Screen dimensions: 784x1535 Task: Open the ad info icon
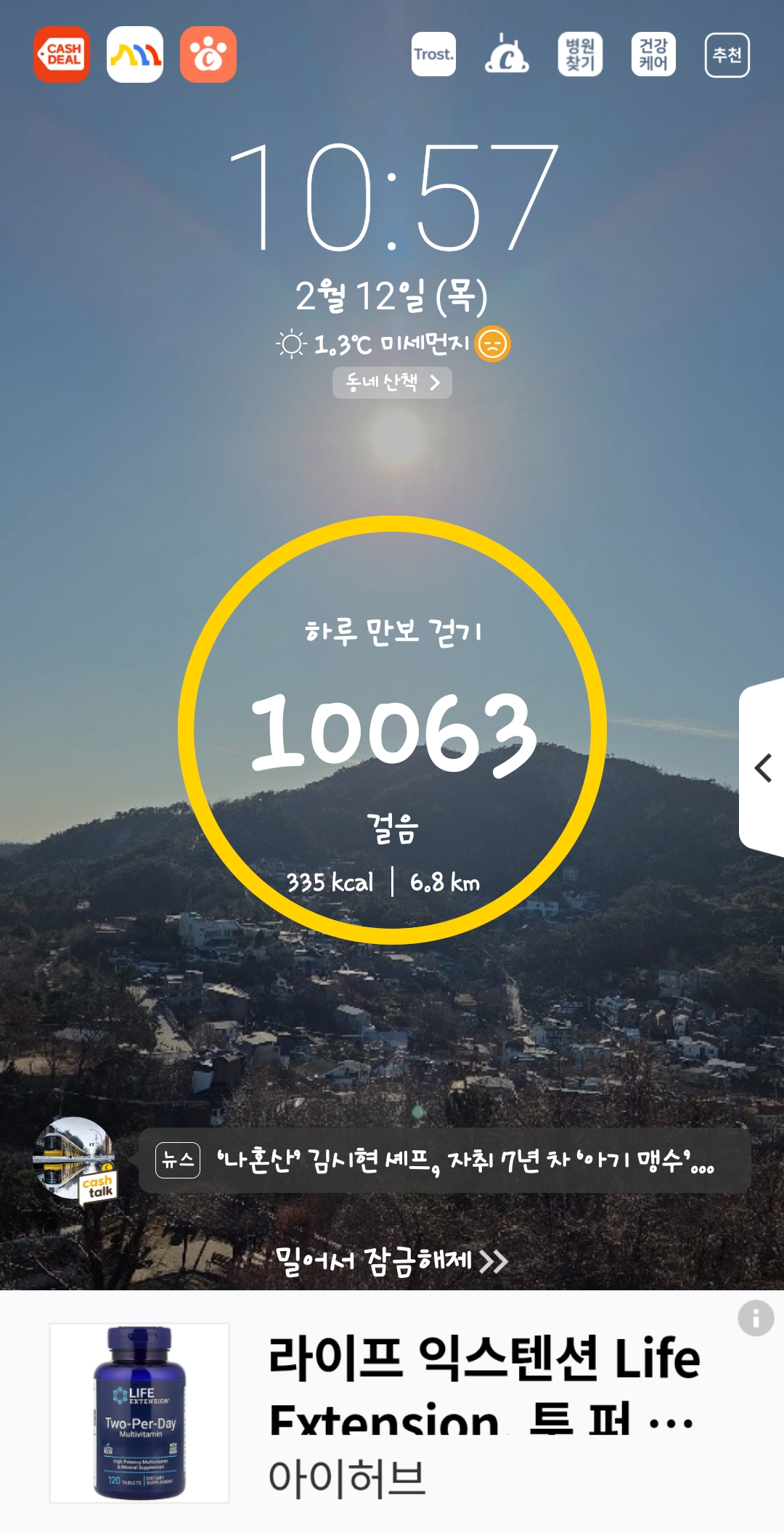click(756, 1318)
